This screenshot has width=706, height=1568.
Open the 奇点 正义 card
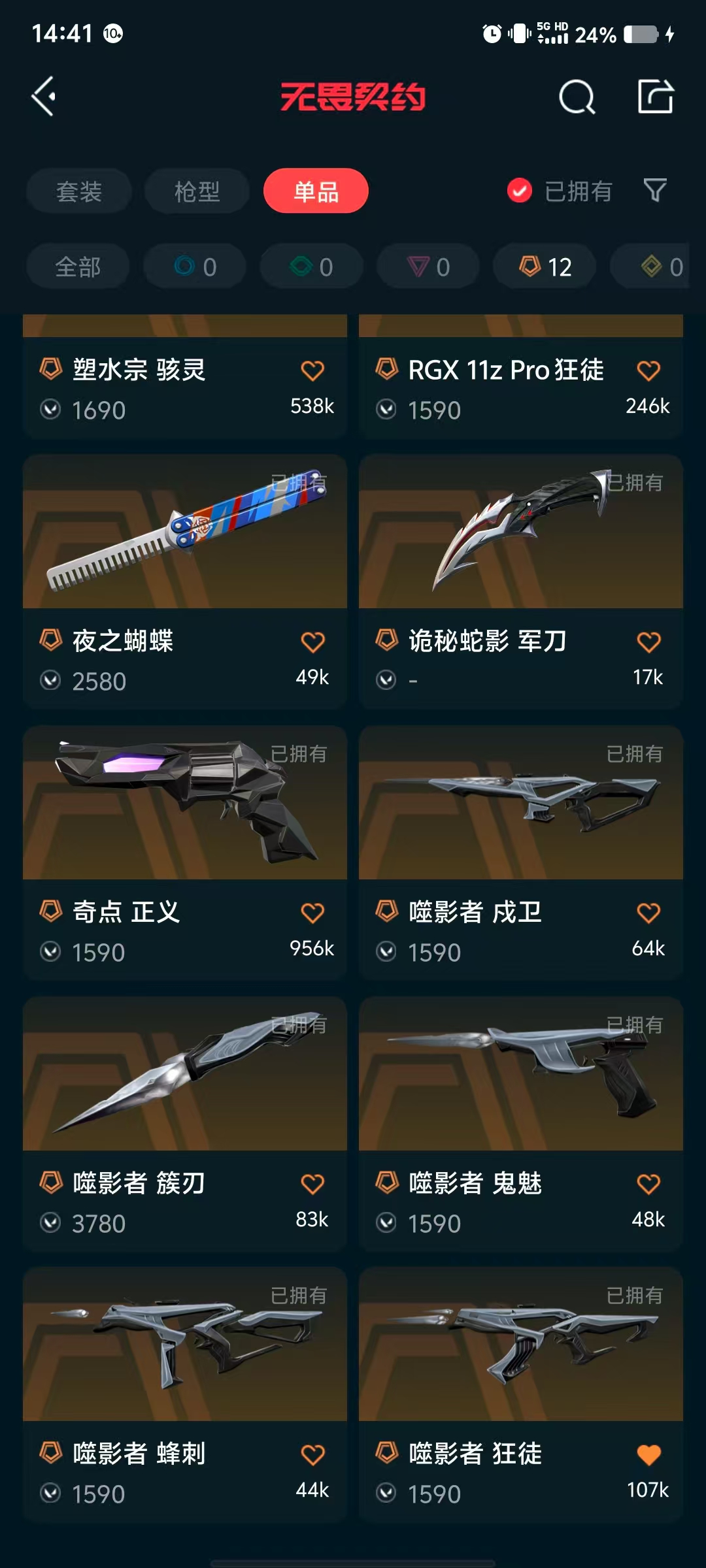point(185,853)
